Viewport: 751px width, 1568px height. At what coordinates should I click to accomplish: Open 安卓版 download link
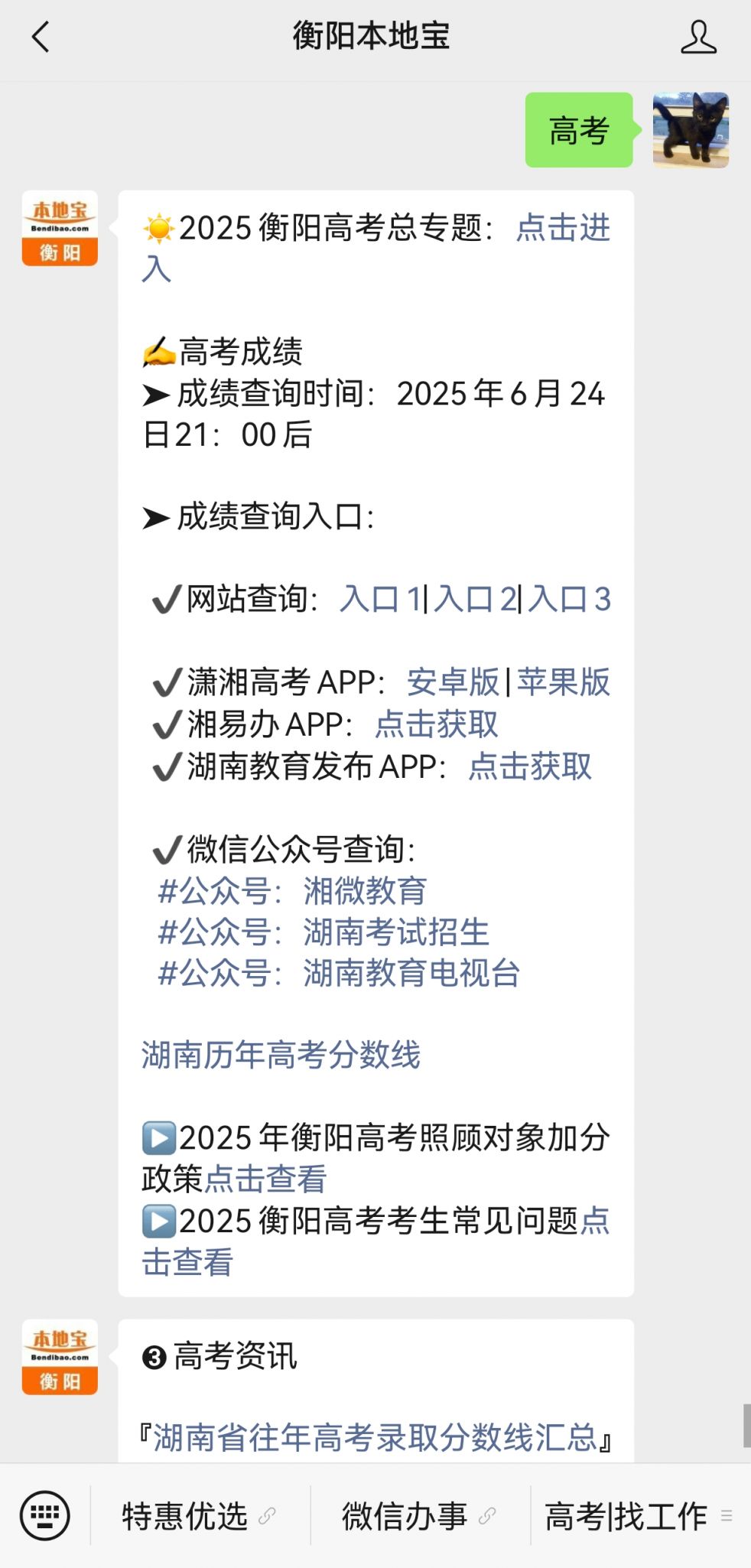point(453,682)
